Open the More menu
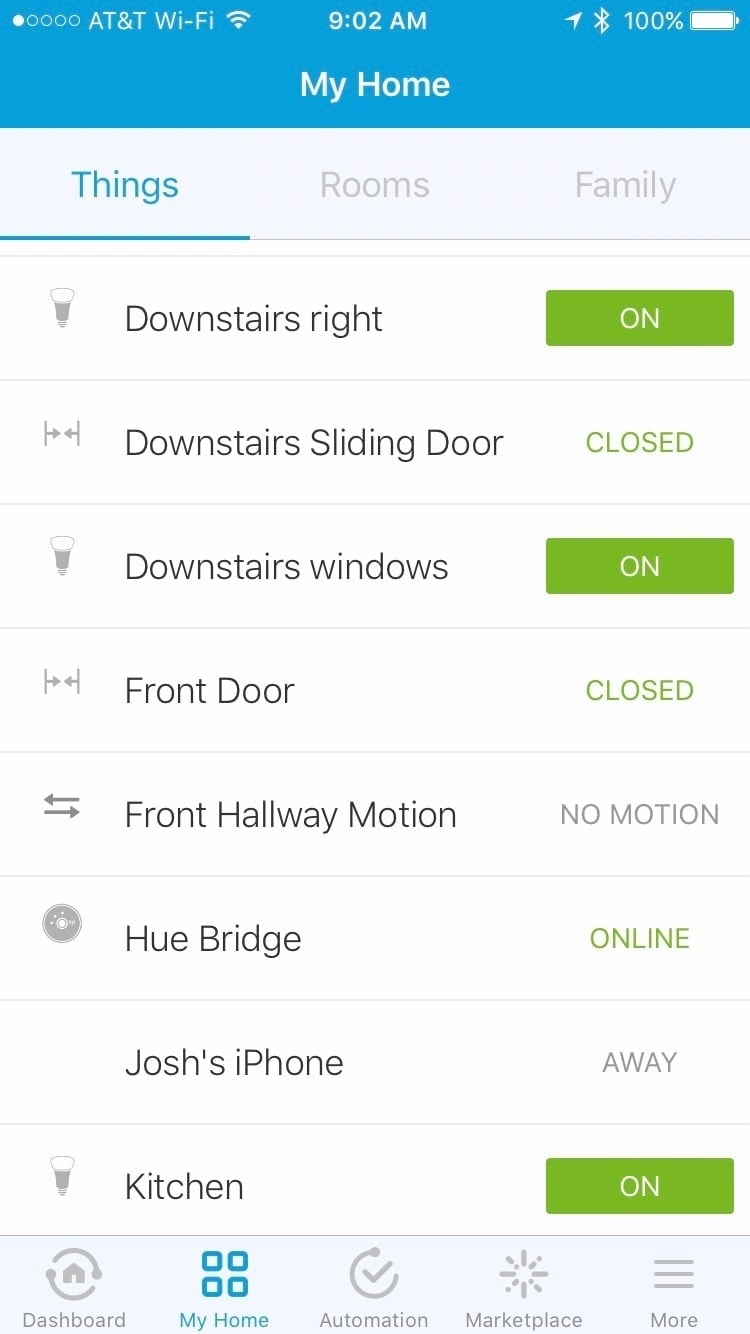Image resolution: width=750 pixels, height=1334 pixels. (x=673, y=1285)
